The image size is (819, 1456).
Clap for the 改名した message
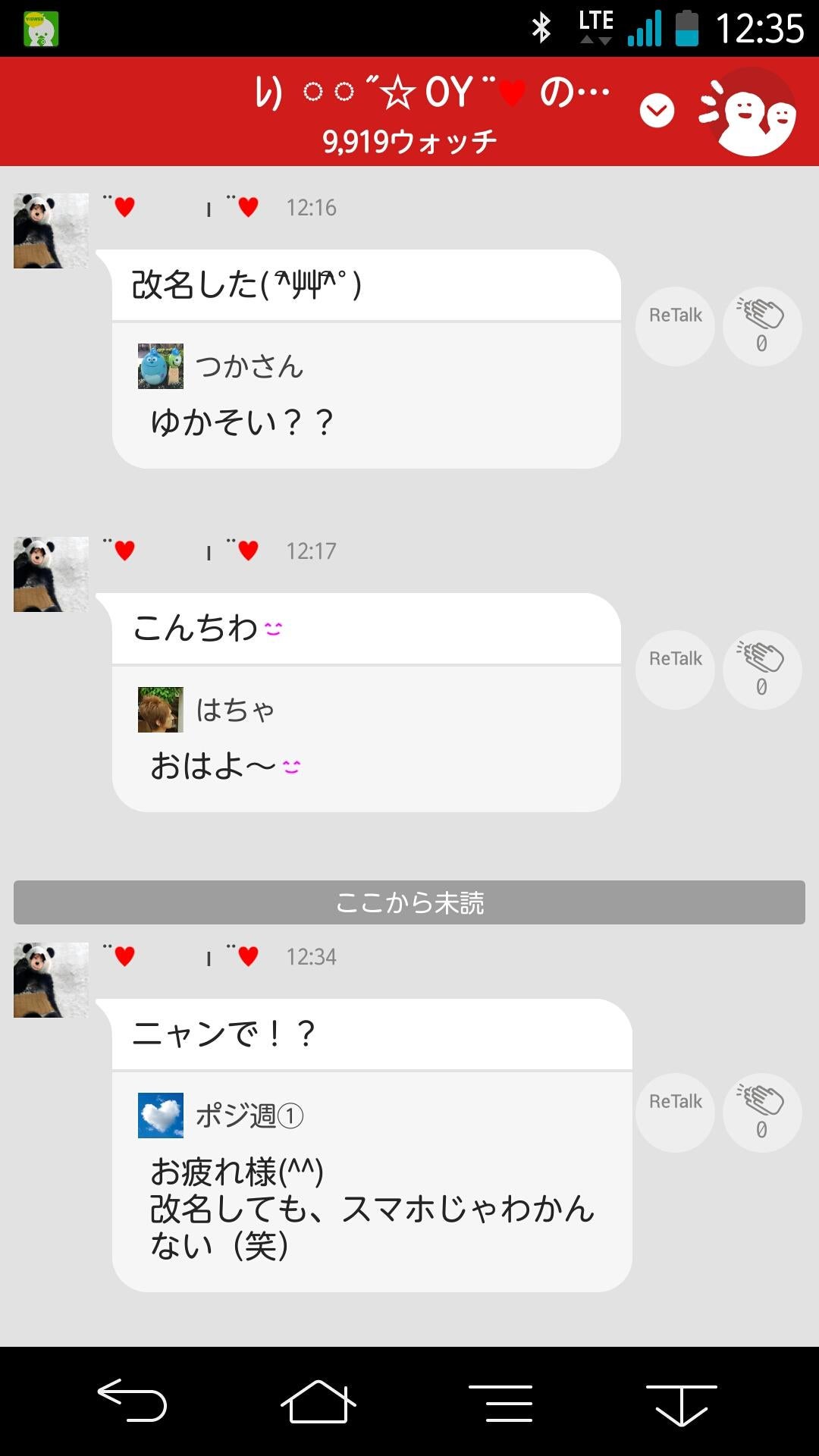(x=761, y=326)
